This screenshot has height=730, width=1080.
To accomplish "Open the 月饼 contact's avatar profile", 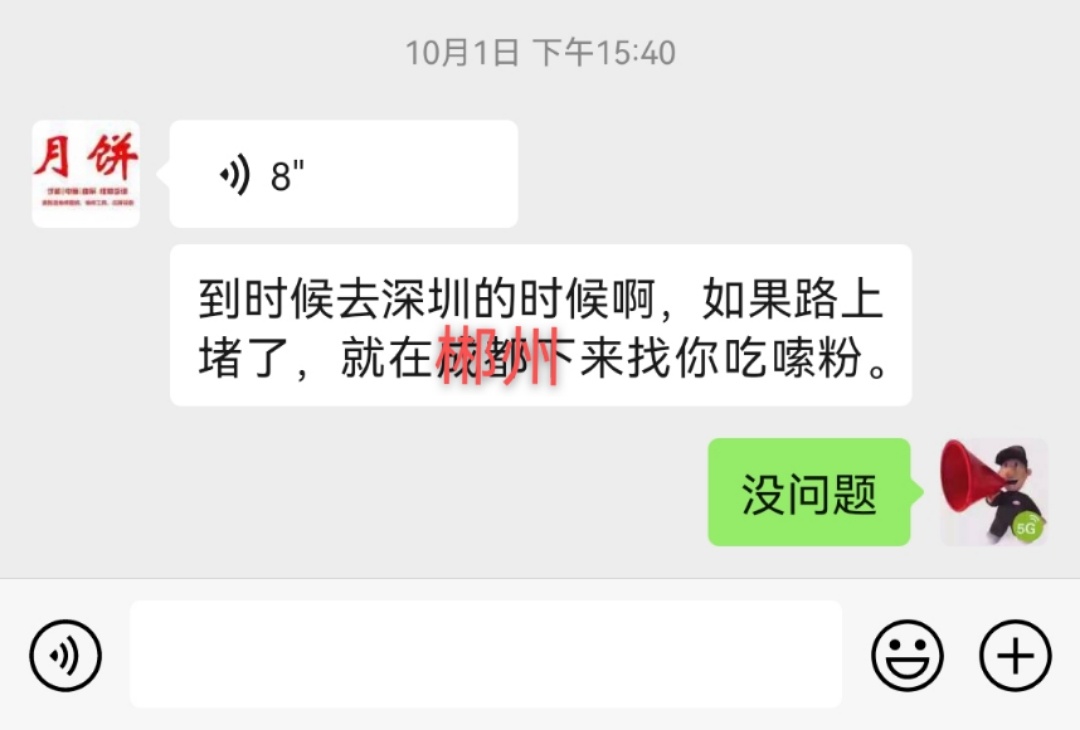I will click(x=86, y=174).
